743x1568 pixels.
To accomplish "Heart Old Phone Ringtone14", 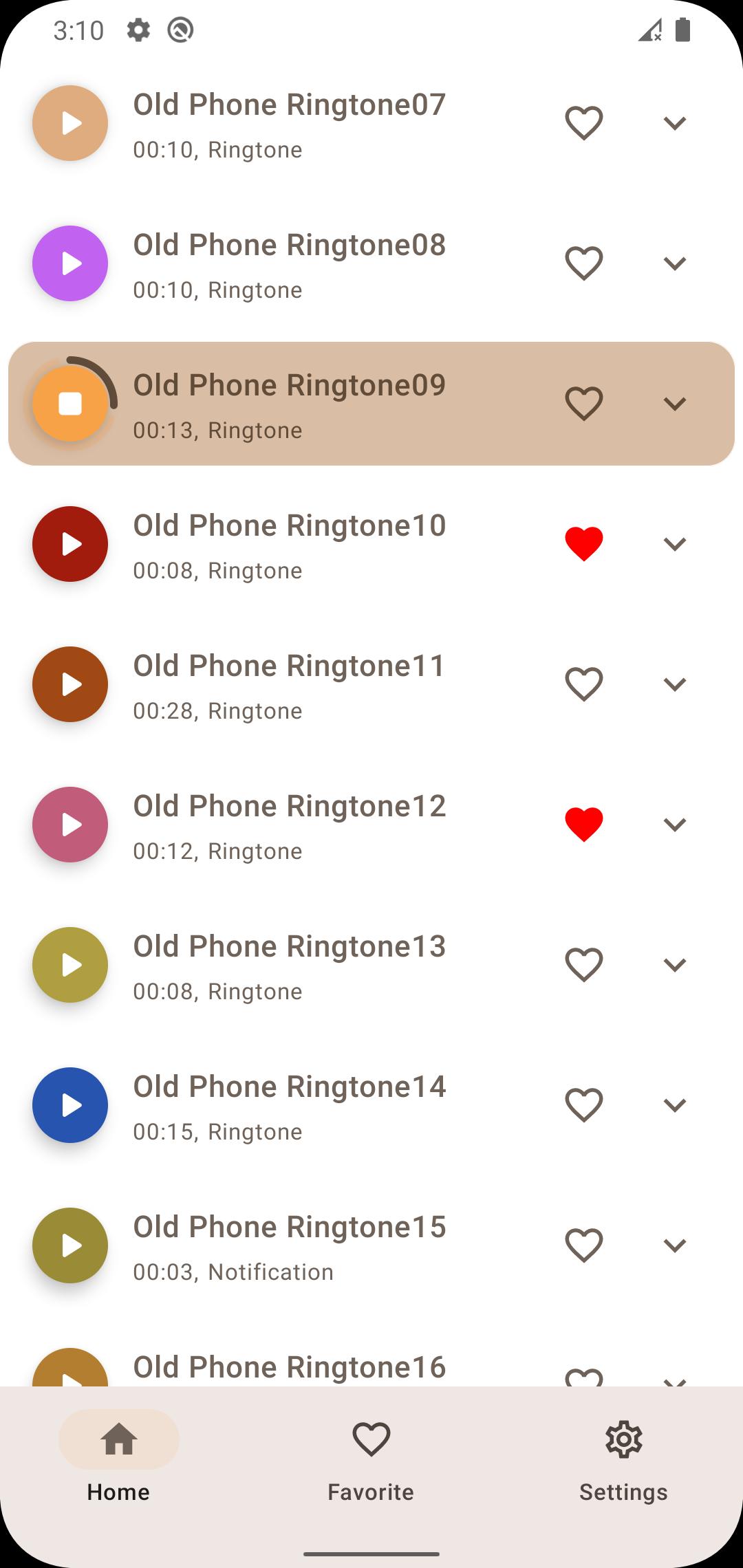I will tap(584, 1105).
